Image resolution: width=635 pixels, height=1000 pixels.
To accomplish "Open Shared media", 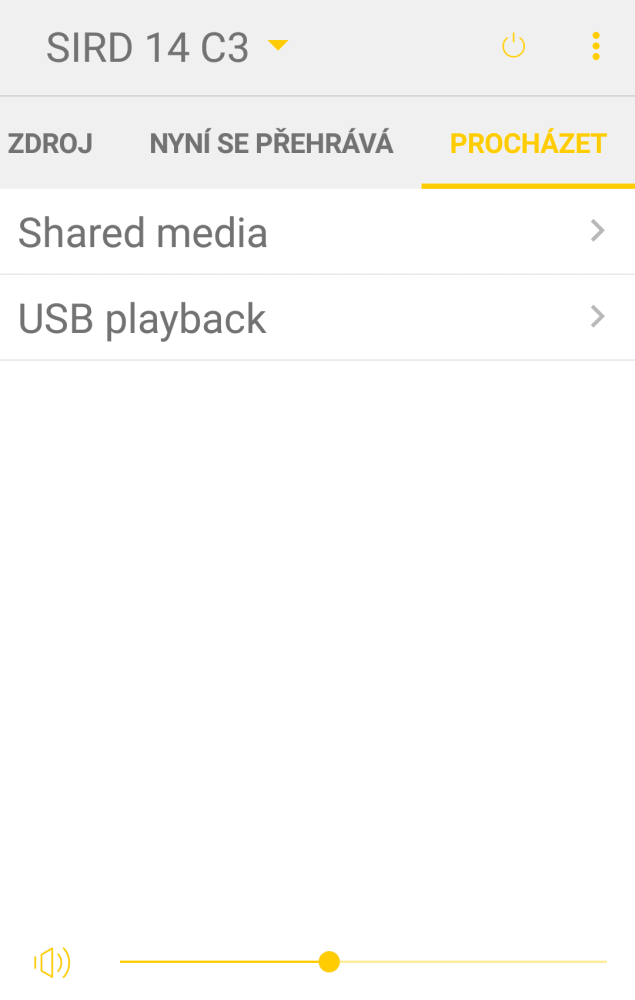I will (x=317, y=232).
